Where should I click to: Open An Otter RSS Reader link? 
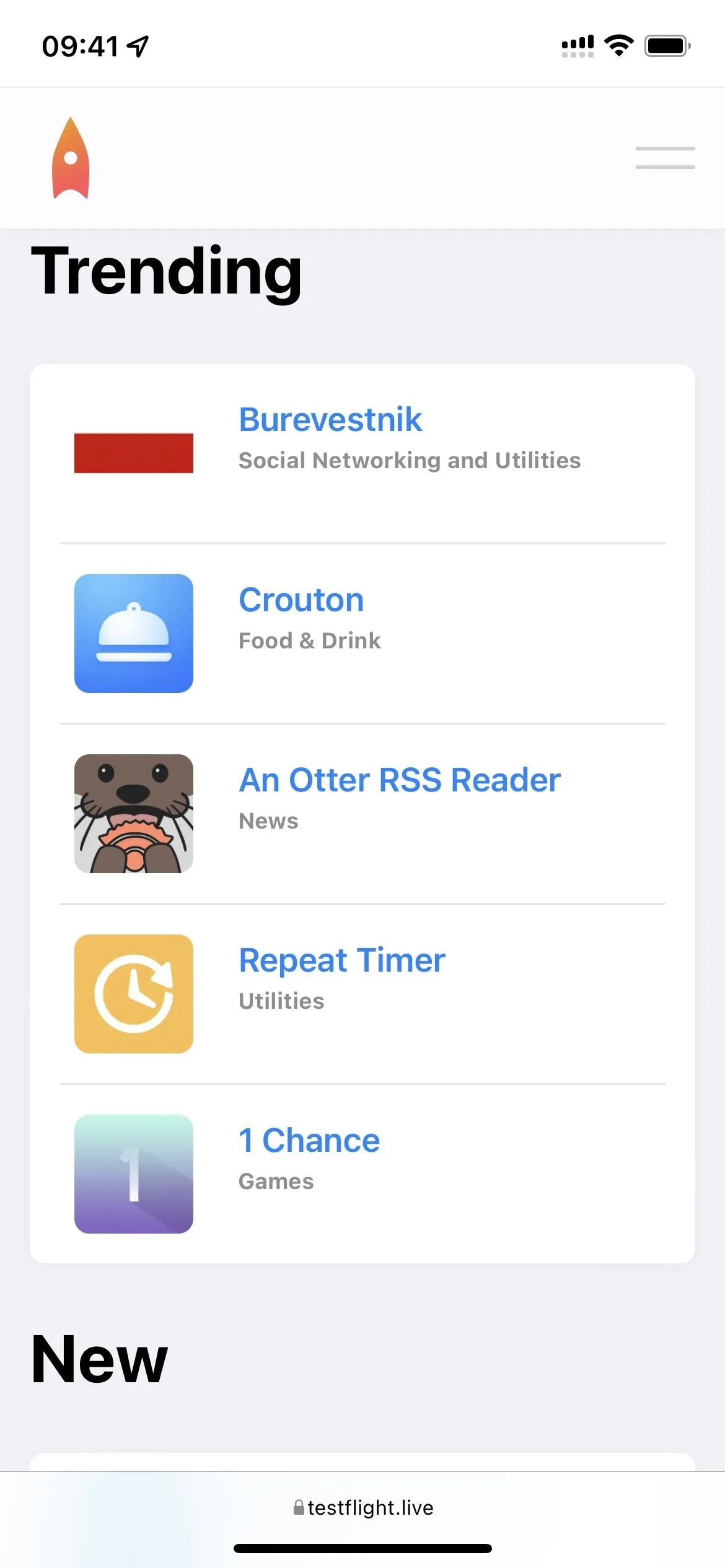point(400,780)
